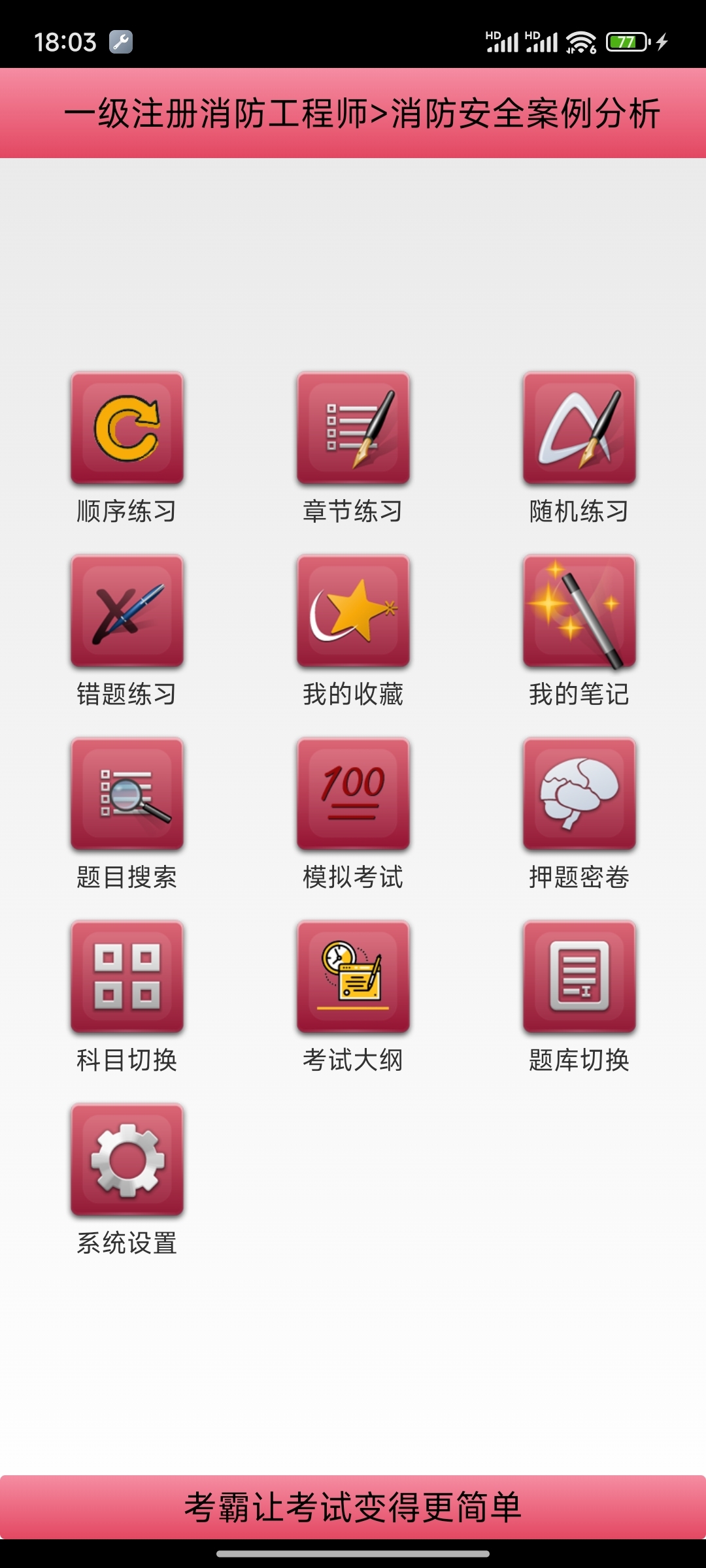The width and height of the screenshot is (706, 1568).
Task: Open 章节练习 (chapter practice)
Action: [352, 428]
